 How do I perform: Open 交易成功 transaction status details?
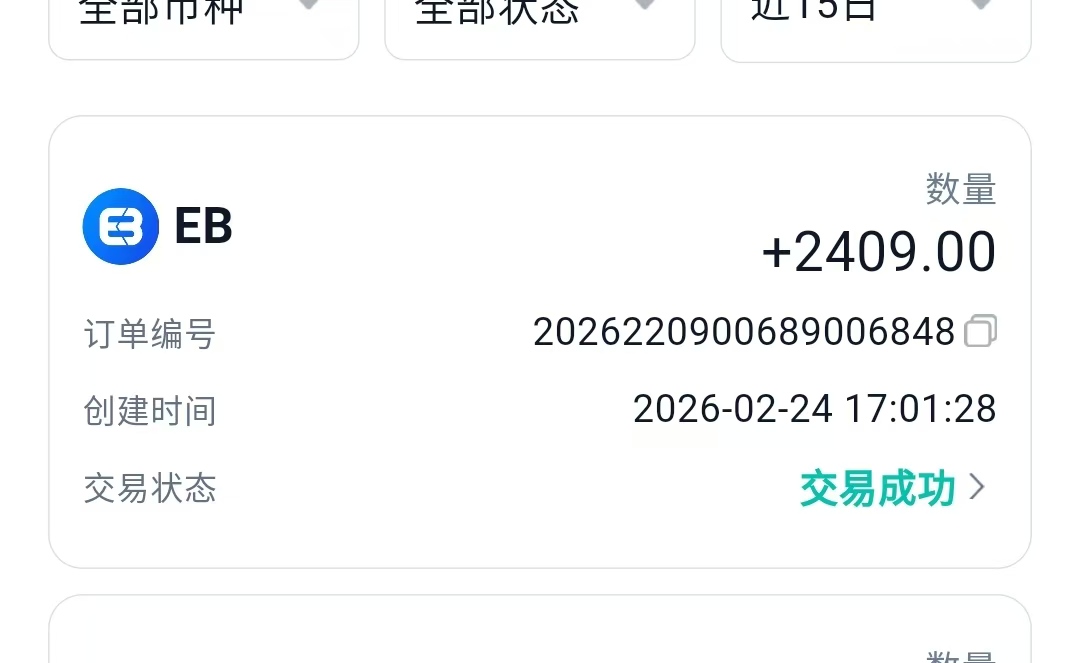tap(892, 488)
